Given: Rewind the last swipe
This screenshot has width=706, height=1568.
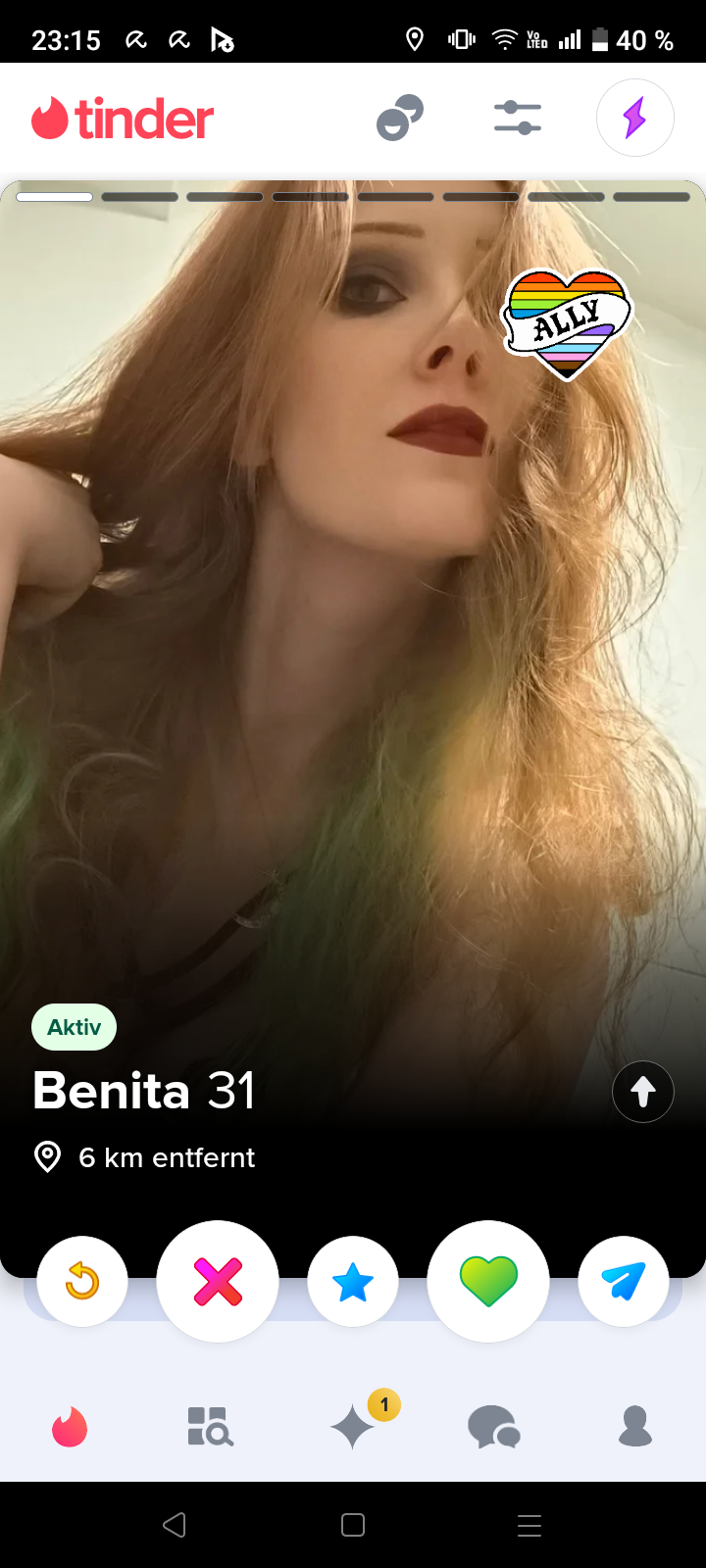Looking at the screenshot, I should click(x=82, y=1281).
